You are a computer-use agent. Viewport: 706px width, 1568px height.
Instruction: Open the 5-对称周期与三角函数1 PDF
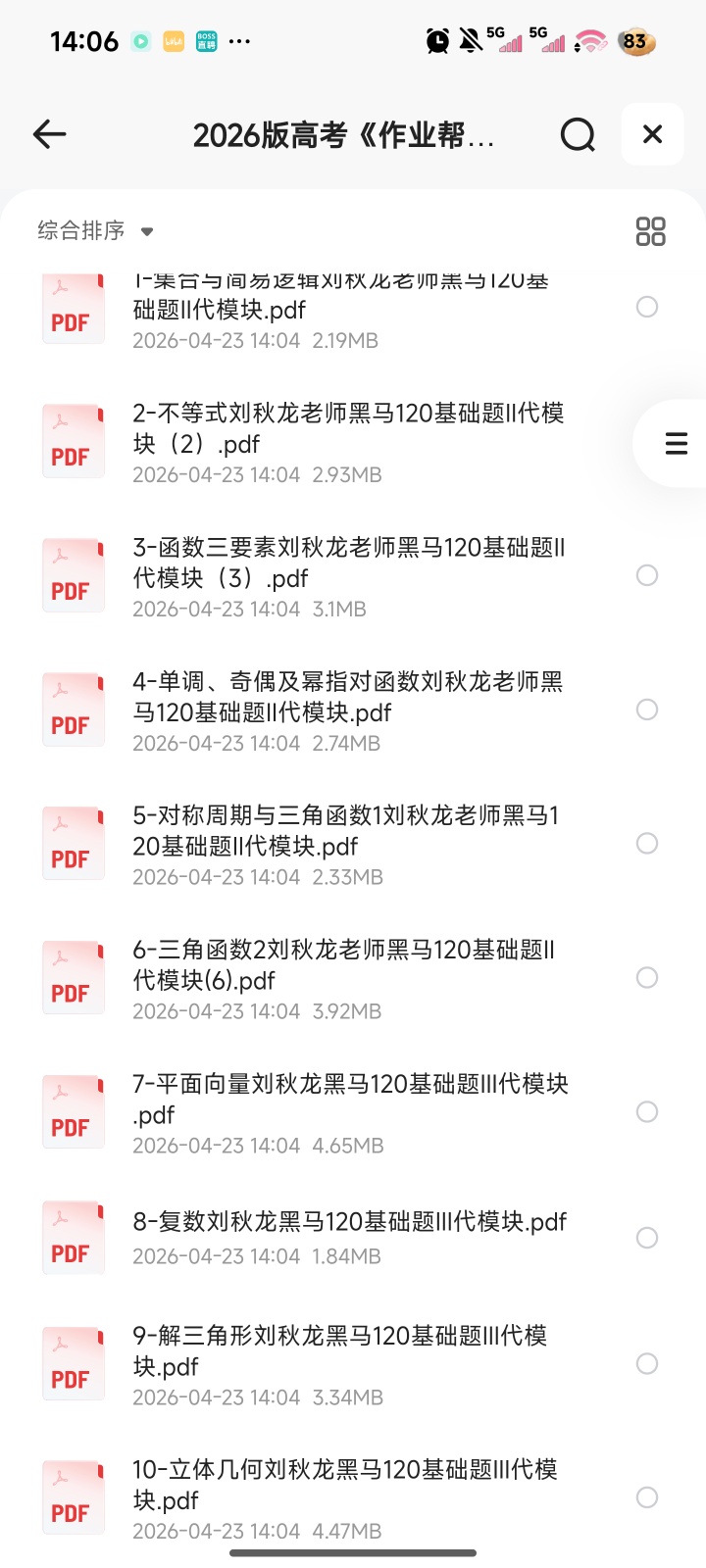click(x=343, y=831)
